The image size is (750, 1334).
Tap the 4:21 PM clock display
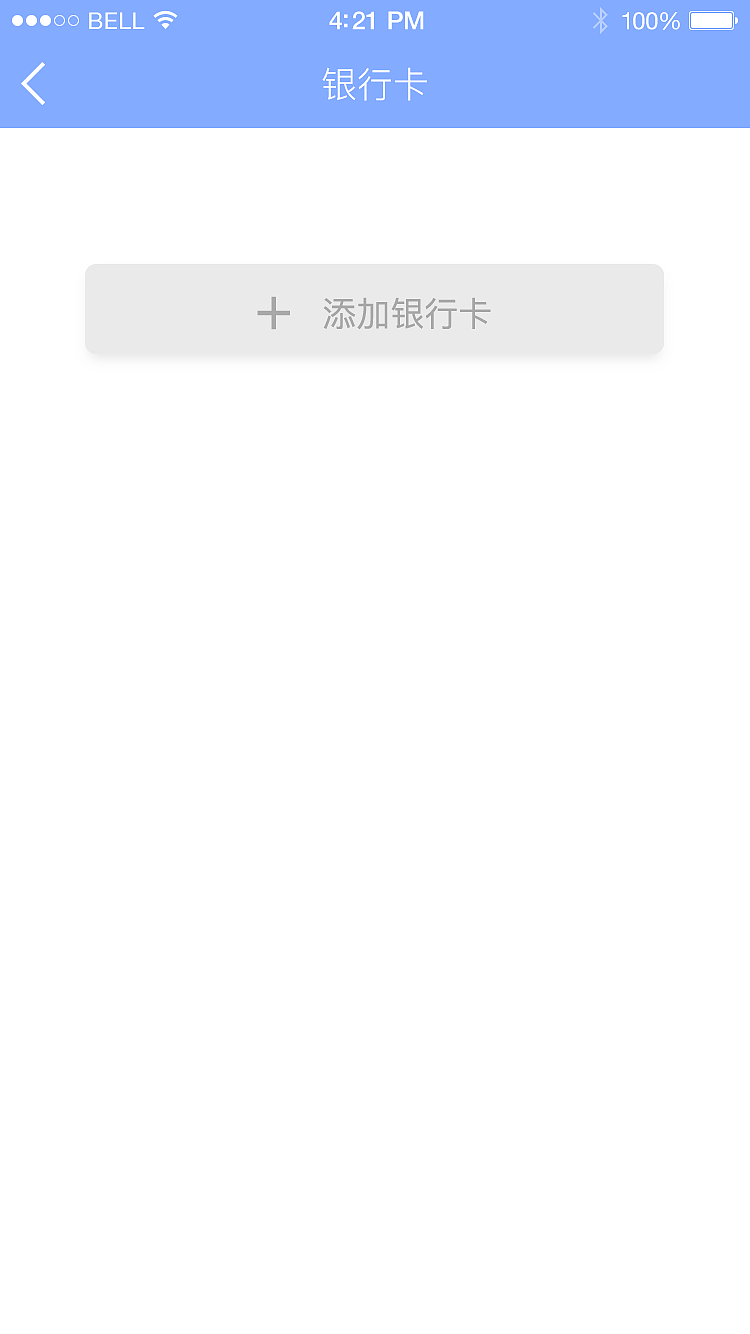pyautogui.click(x=375, y=19)
